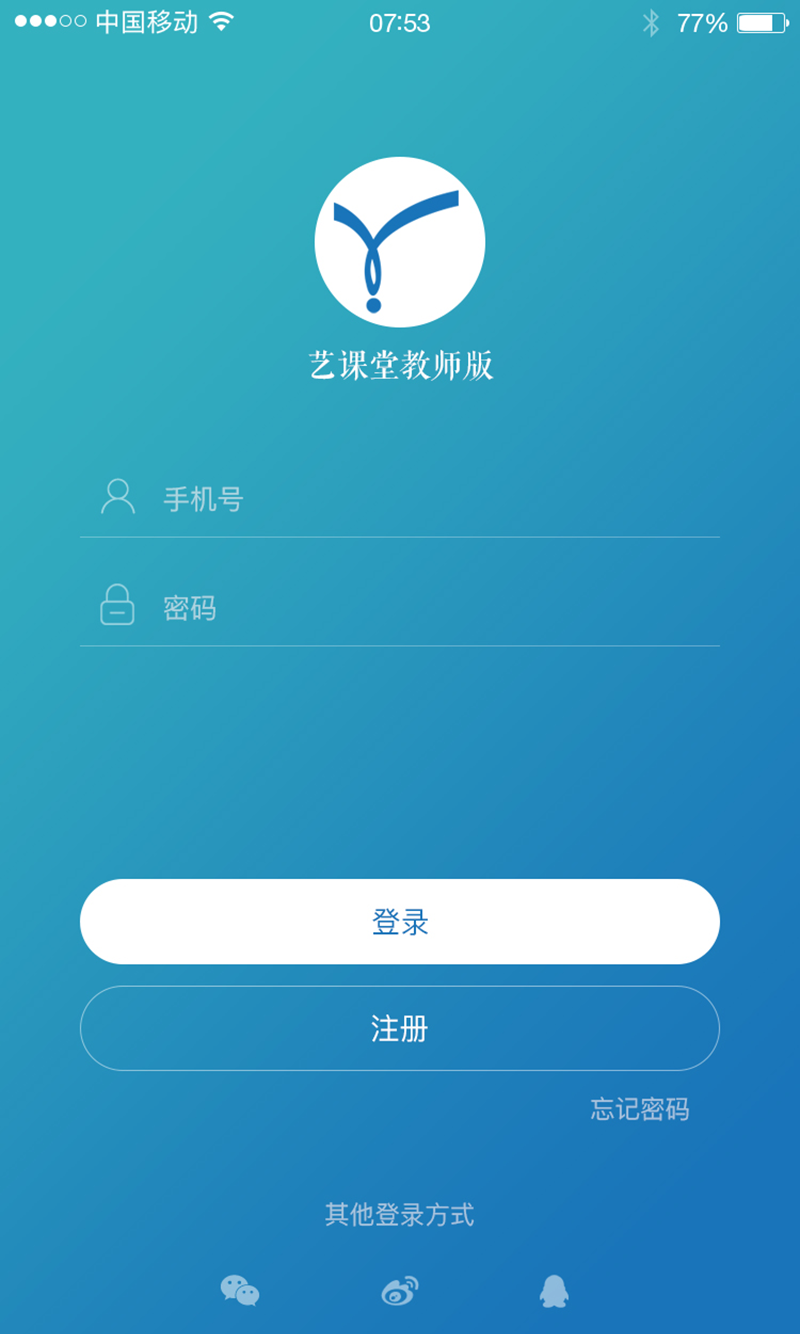Open 注册 to create an account
The width and height of the screenshot is (800, 1334).
click(x=400, y=1029)
